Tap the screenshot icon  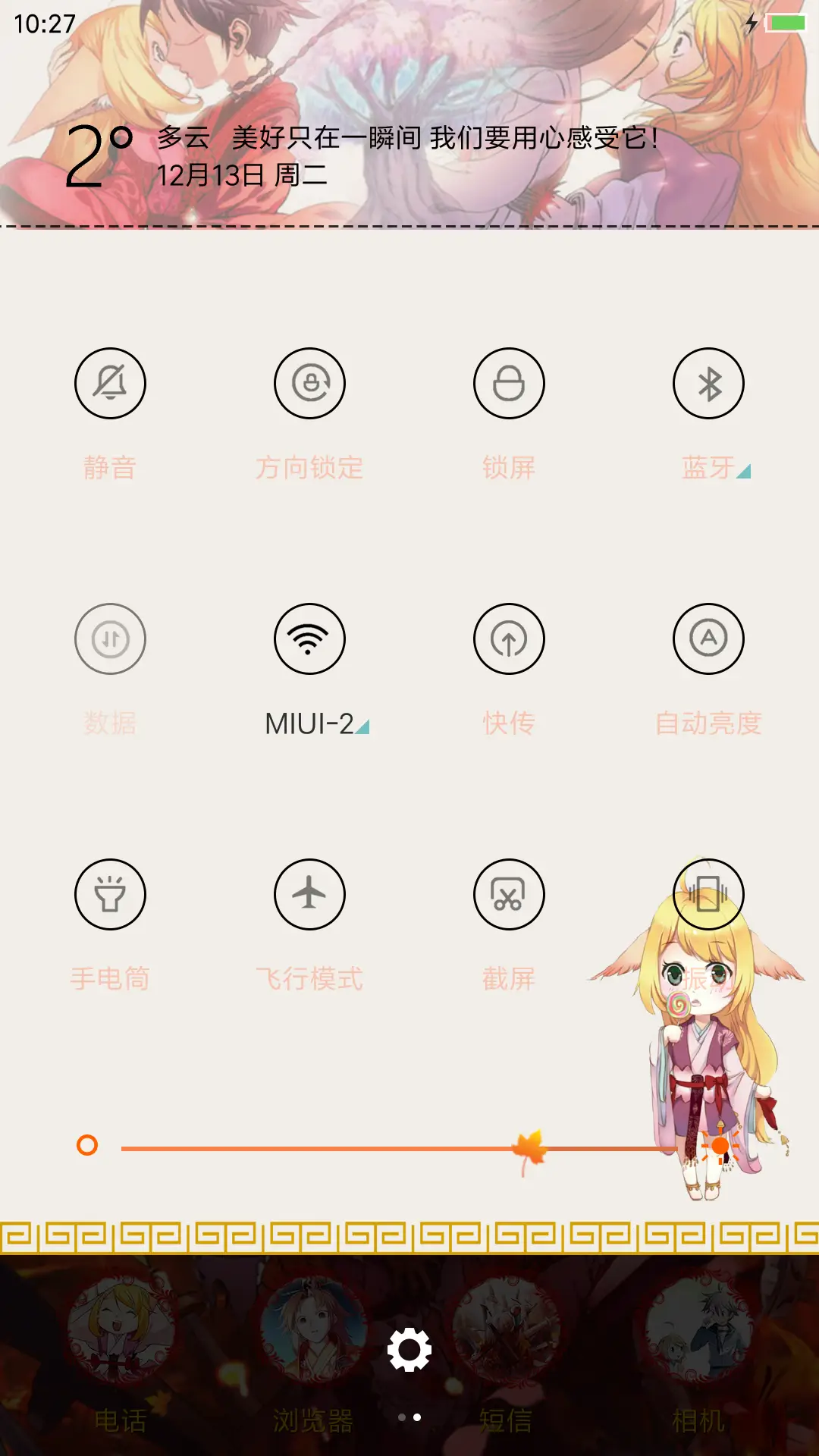point(510,895)
